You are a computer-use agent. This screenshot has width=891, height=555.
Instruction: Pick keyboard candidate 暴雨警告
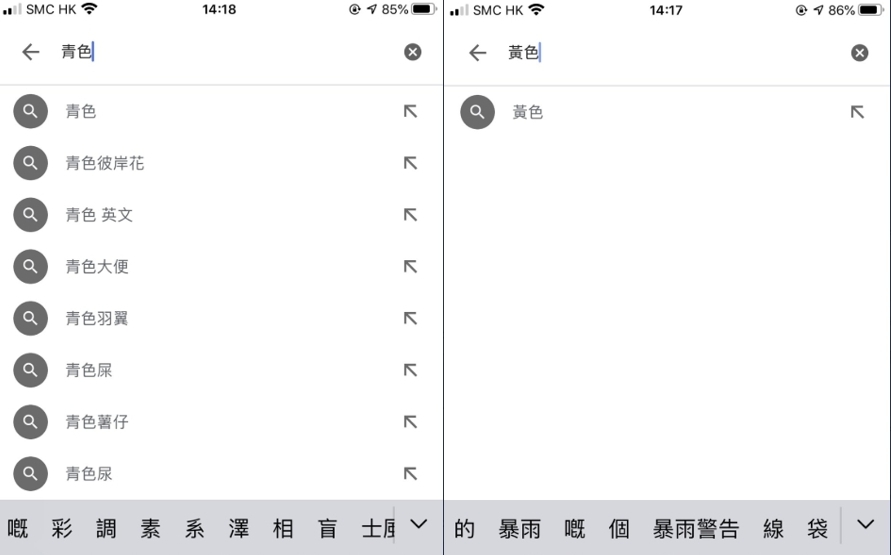pos(696,529)
